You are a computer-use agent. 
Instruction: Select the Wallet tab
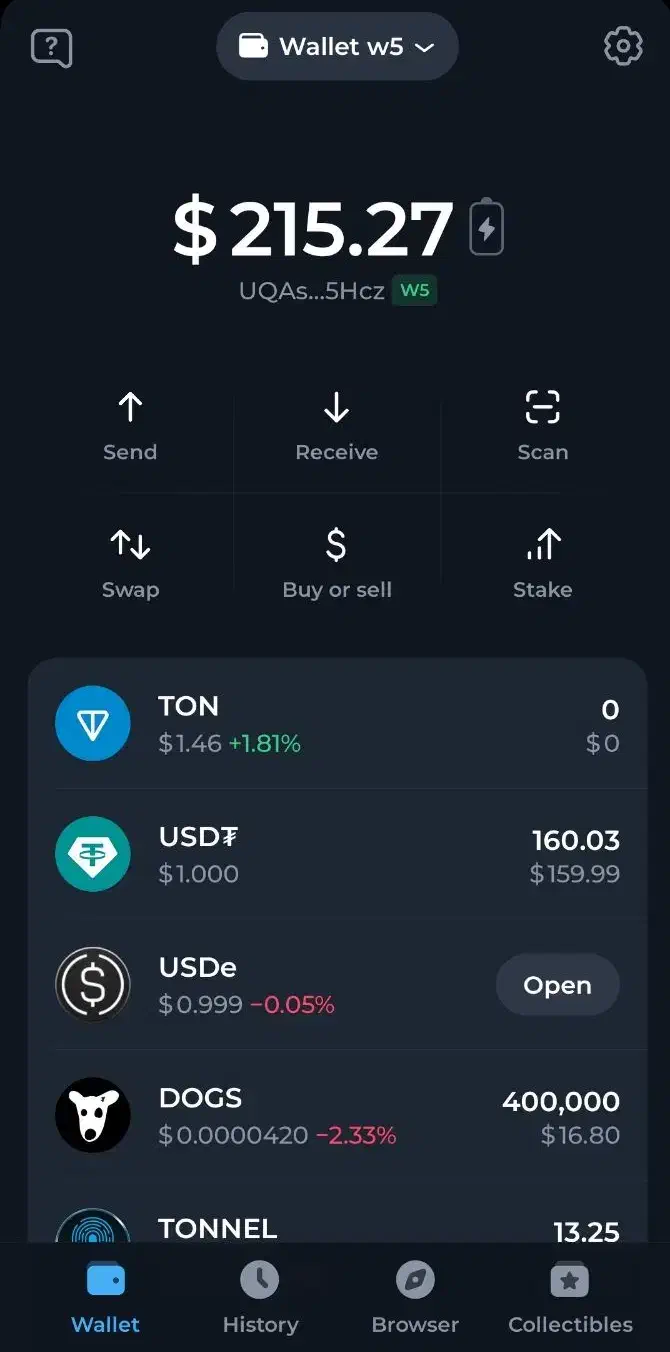(x=105, y=1298)
